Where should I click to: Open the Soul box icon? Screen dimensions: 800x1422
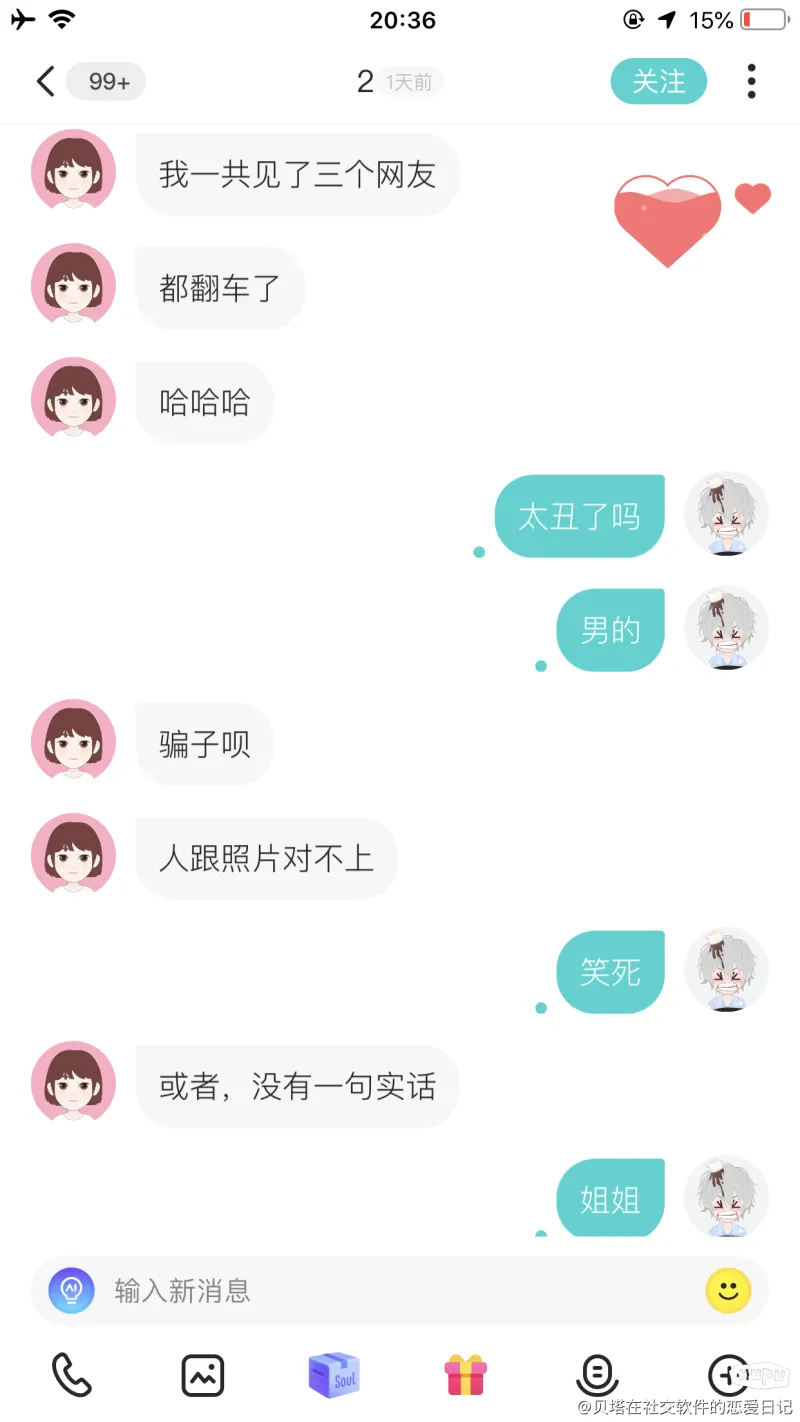coord(334,1375)
